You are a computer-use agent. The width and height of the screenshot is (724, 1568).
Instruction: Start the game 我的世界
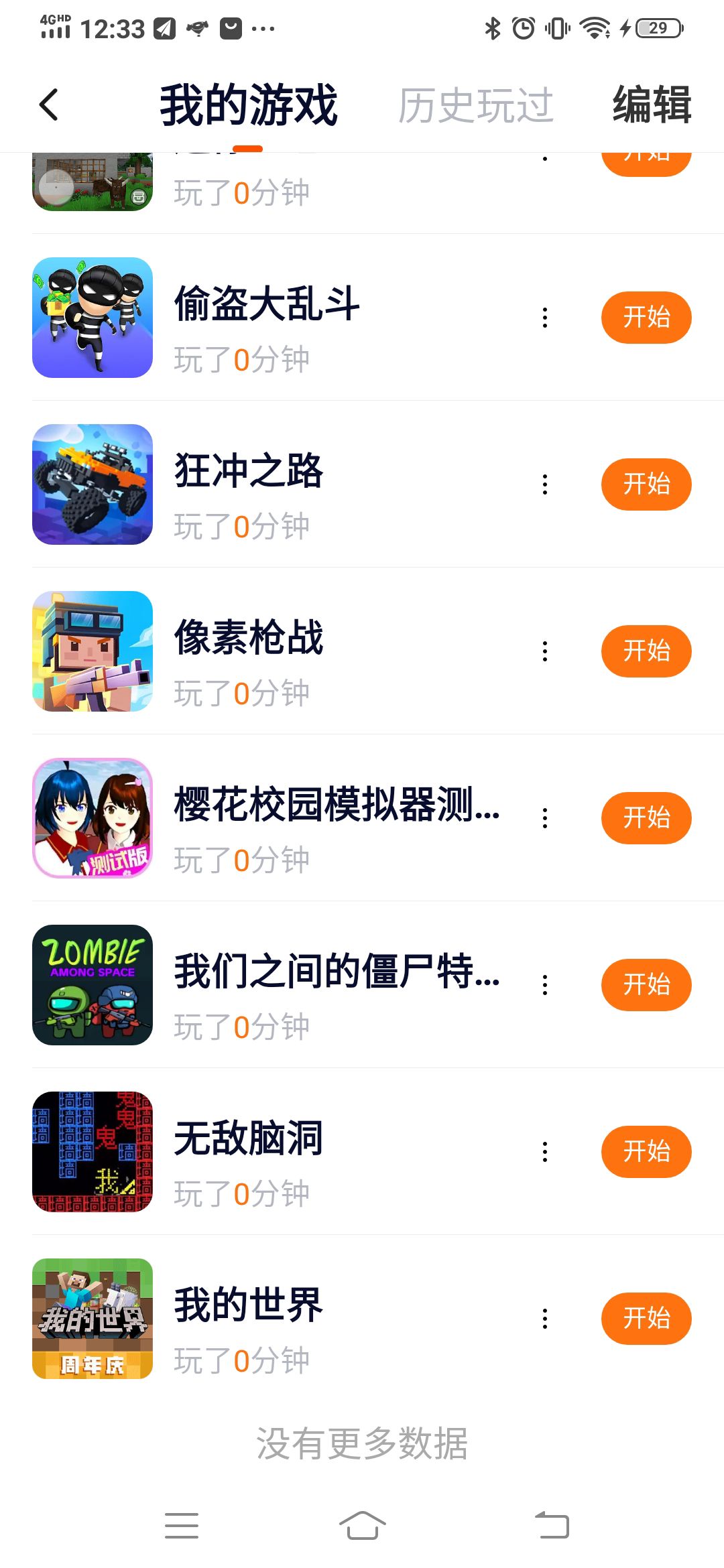click(x=646, y=1318)
